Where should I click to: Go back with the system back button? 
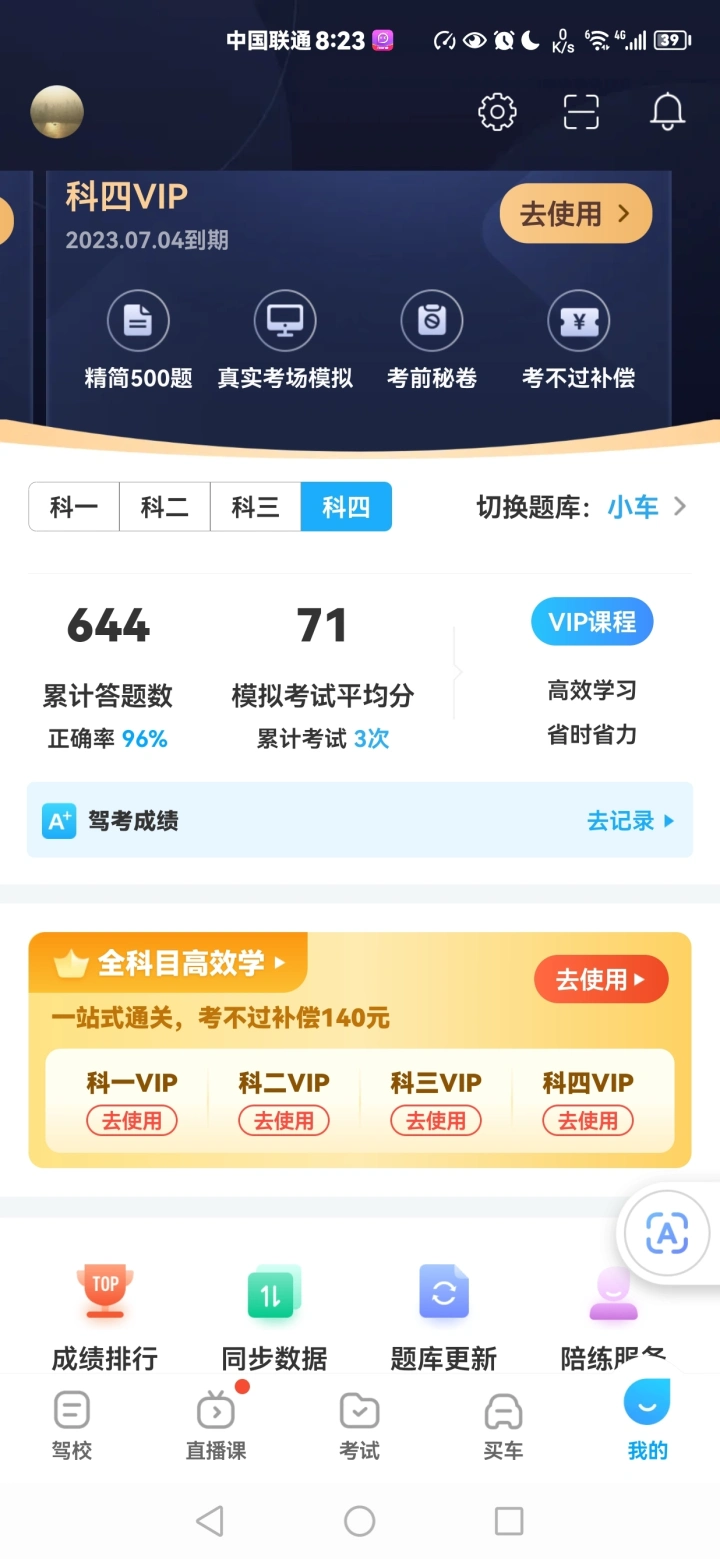point(210,1521)
